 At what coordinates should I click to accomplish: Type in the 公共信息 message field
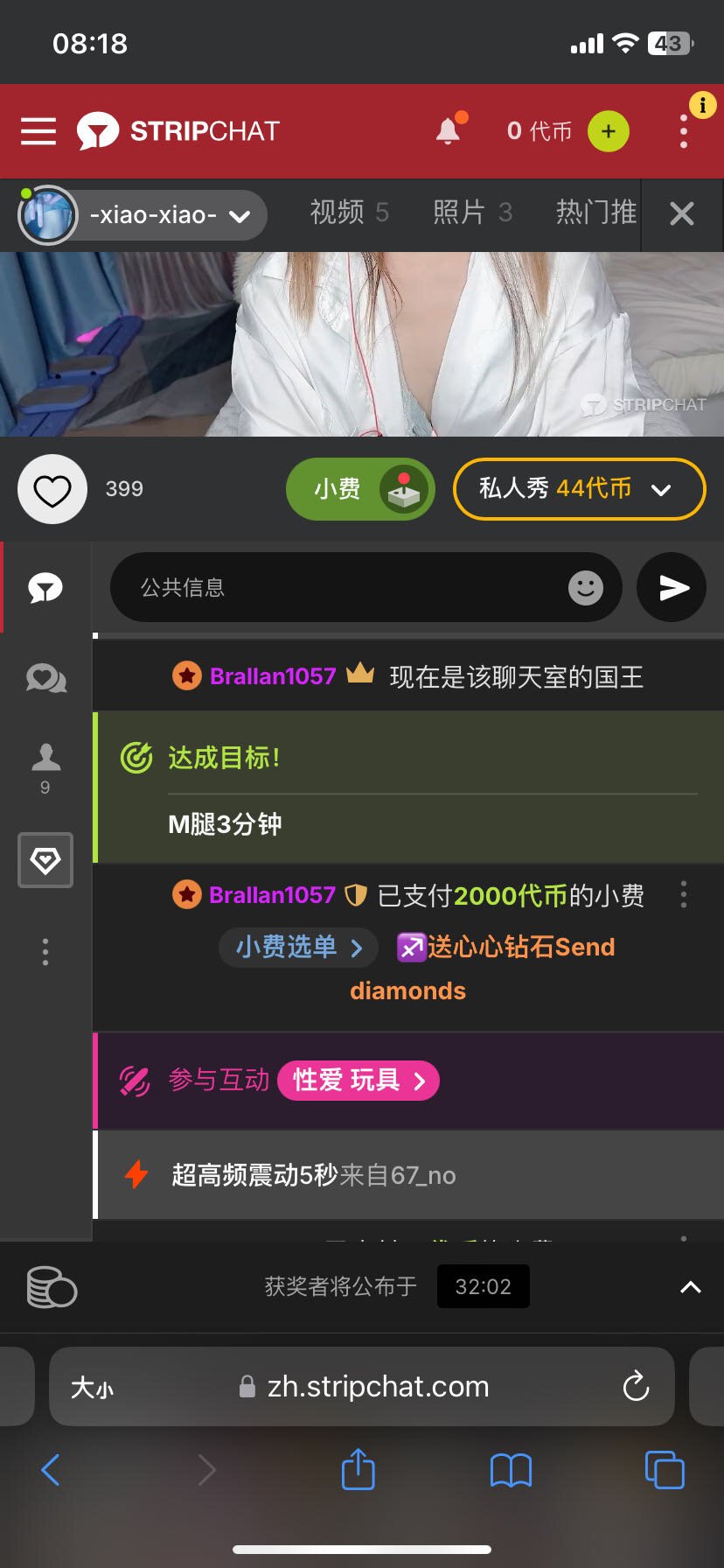tap(341, 587)
